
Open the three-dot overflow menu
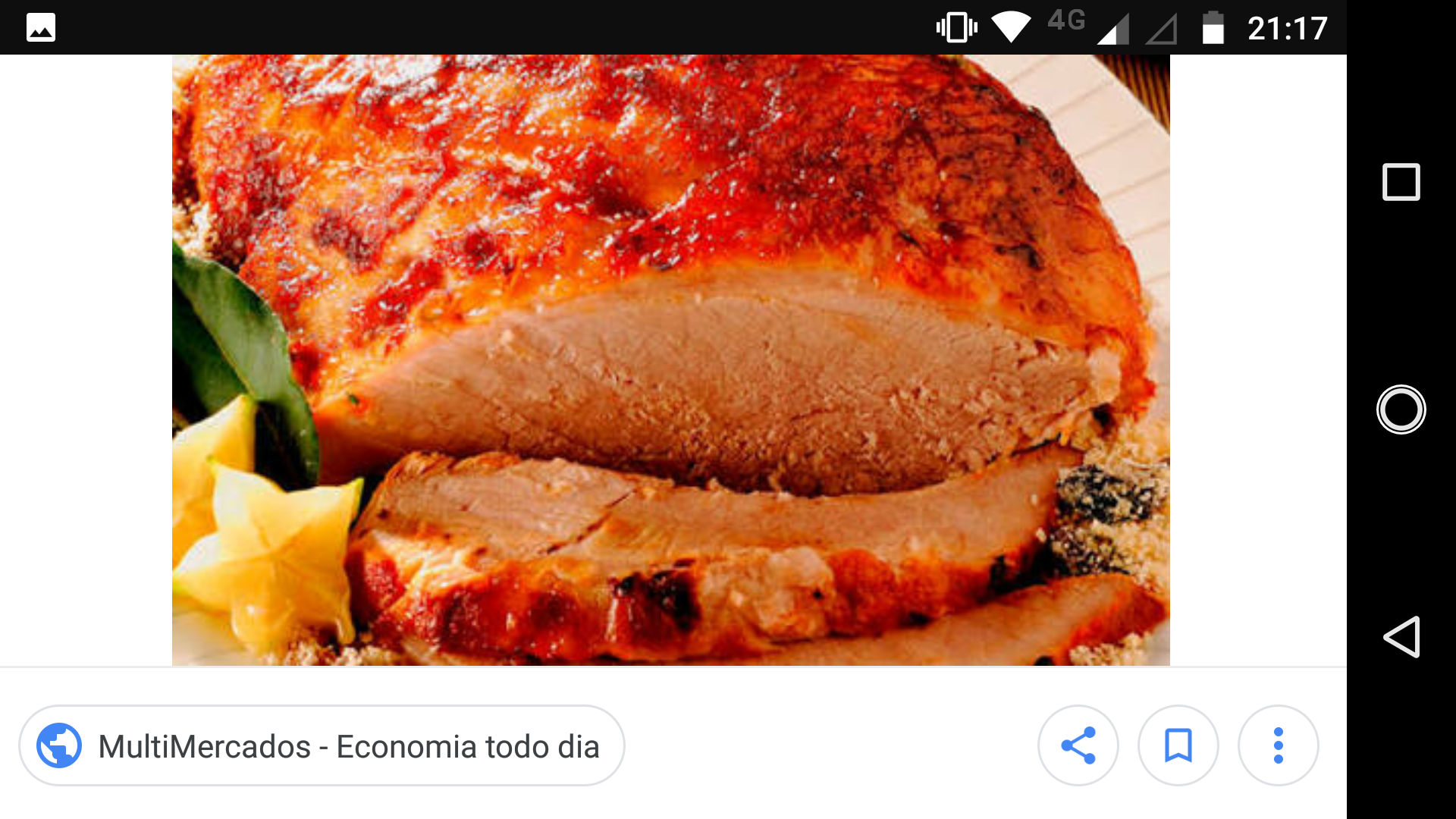click(1278, 746)
